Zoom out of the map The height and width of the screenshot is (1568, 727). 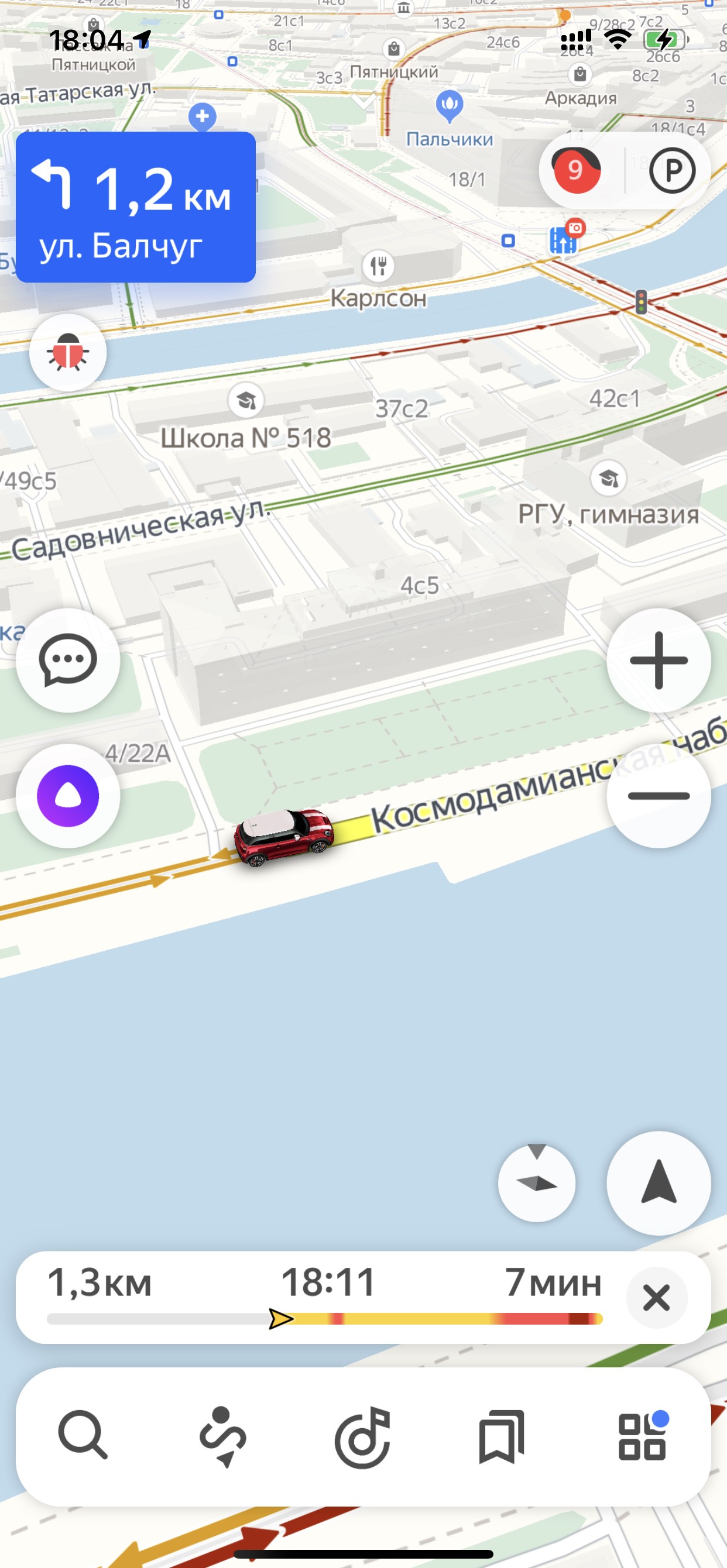[x=658, y=796]
